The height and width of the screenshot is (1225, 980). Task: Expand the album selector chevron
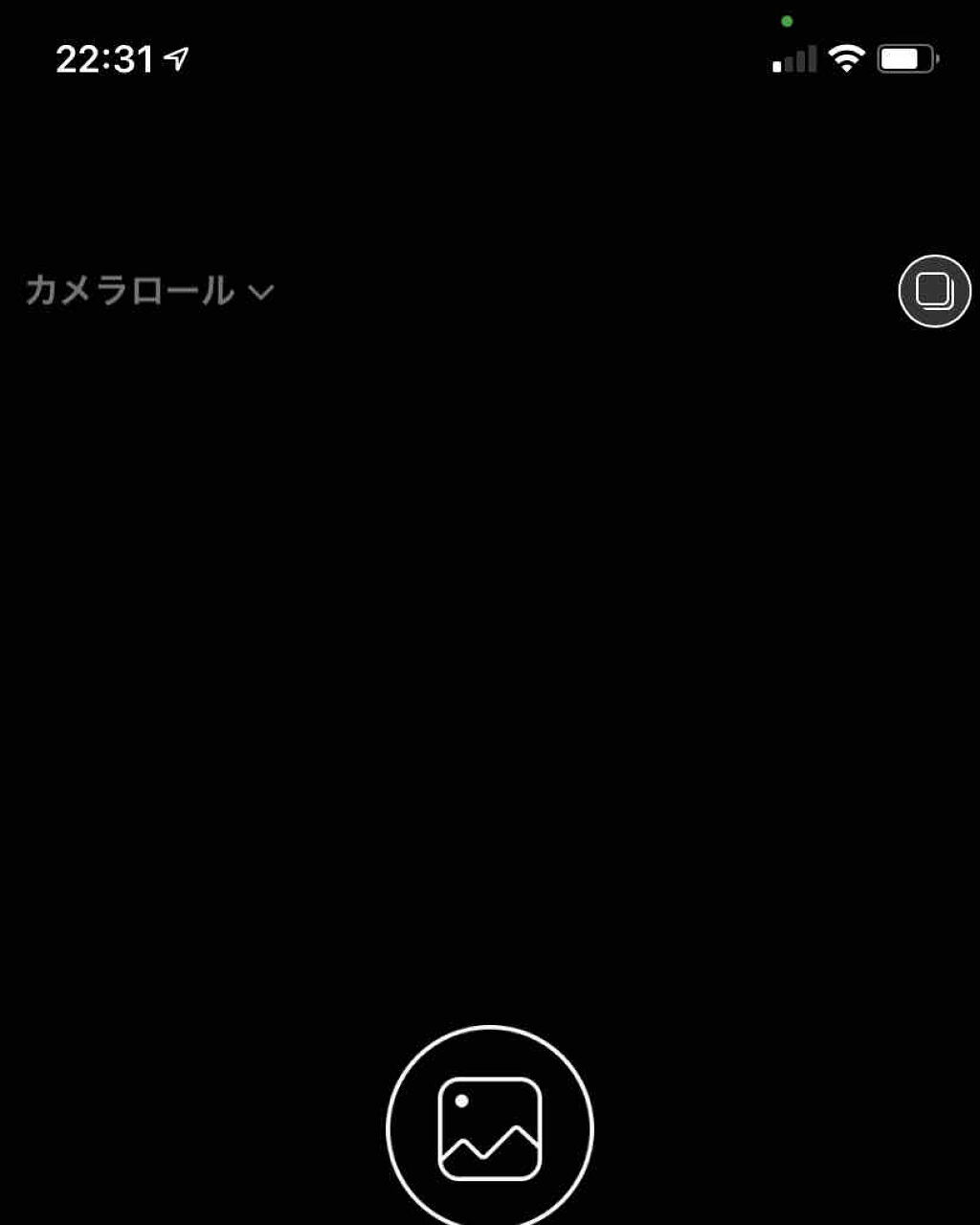pyautogui.click(x=261, y=295)
